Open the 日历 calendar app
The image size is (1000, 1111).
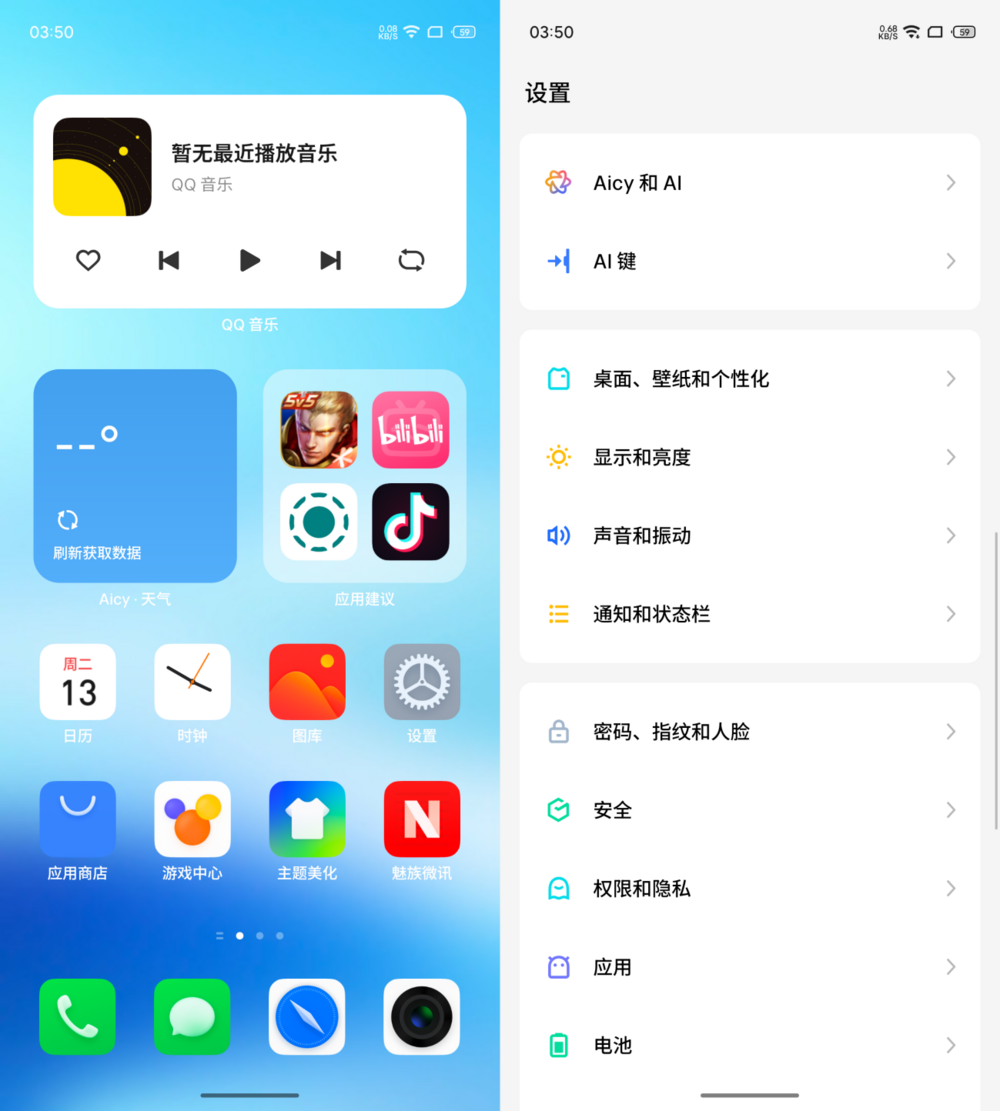pos(77,682)
